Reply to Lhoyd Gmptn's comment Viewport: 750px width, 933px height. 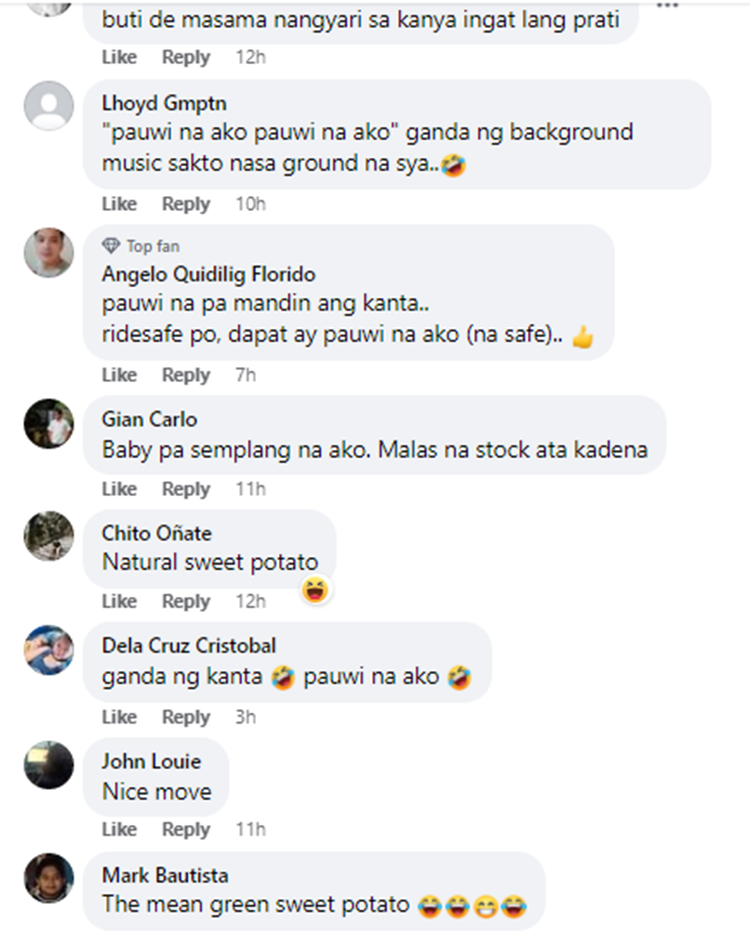coord(185,204)
